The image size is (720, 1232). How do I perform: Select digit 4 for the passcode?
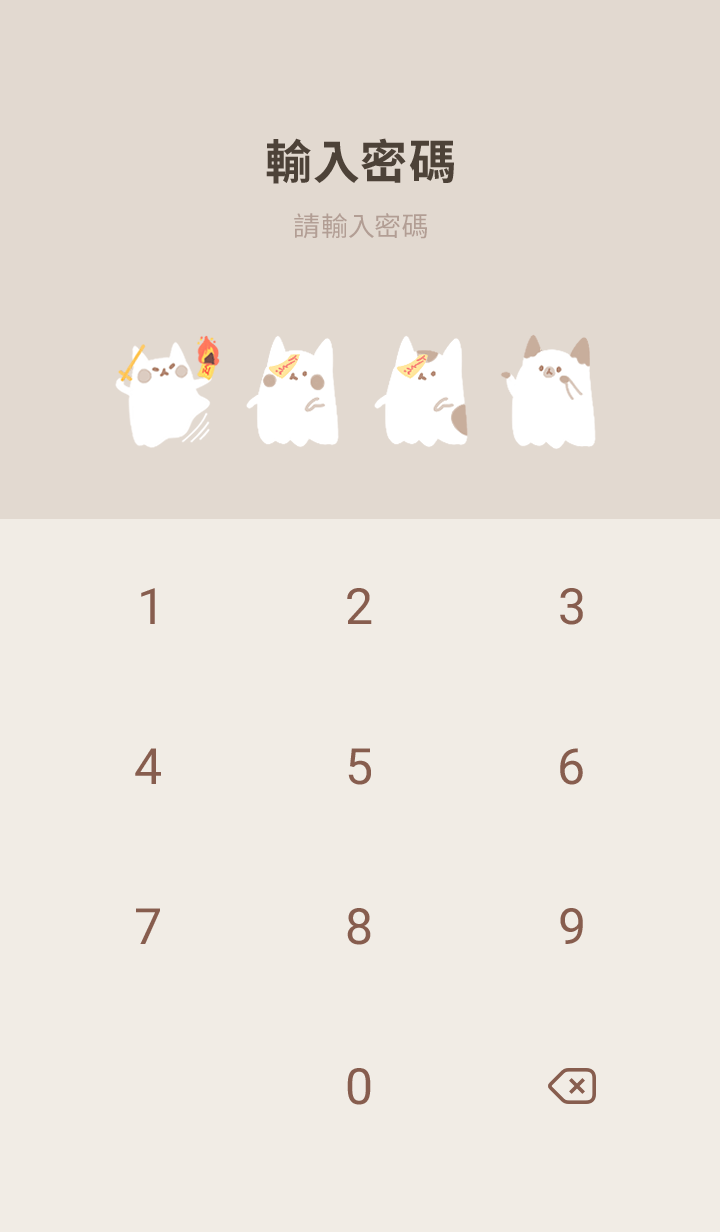pos(148,767)
